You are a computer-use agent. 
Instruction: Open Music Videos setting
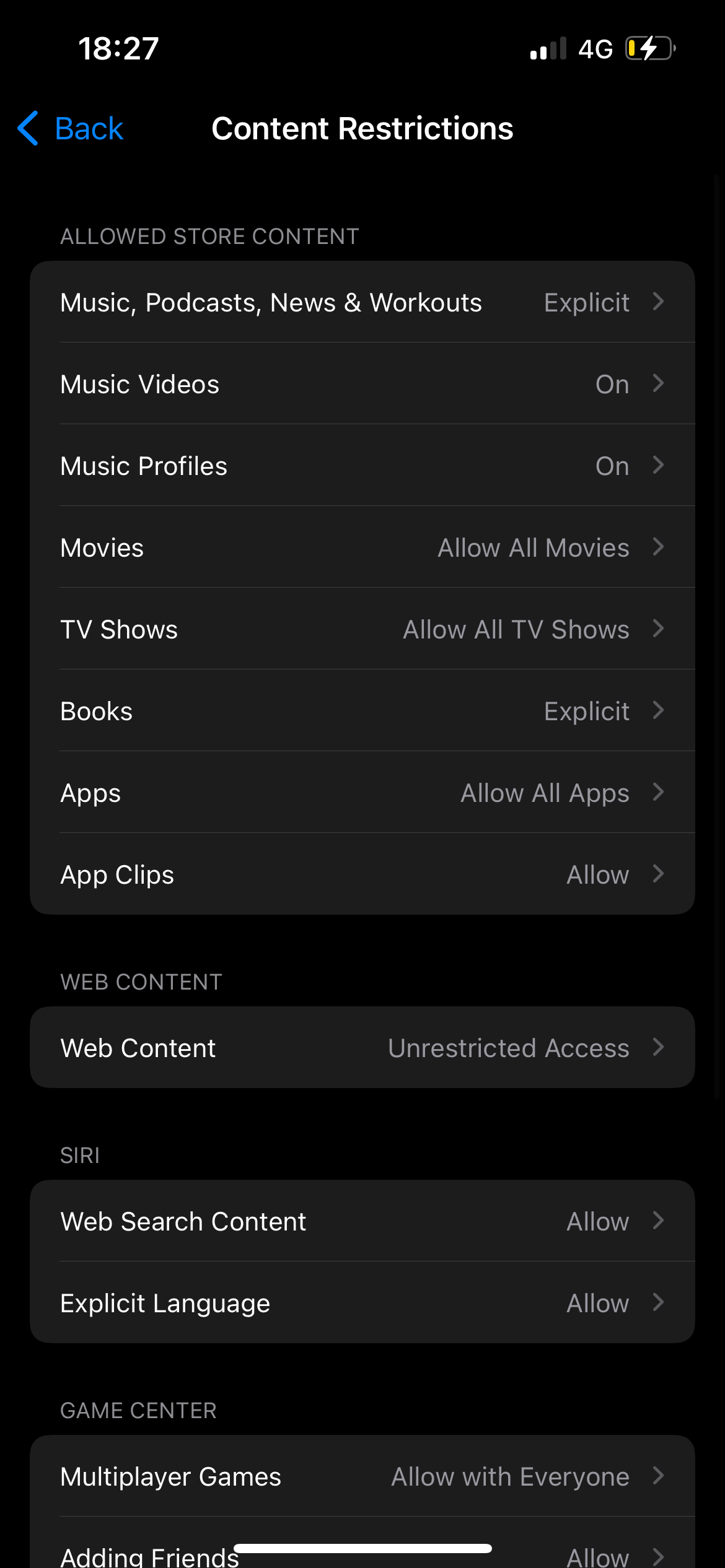point(362,383)
